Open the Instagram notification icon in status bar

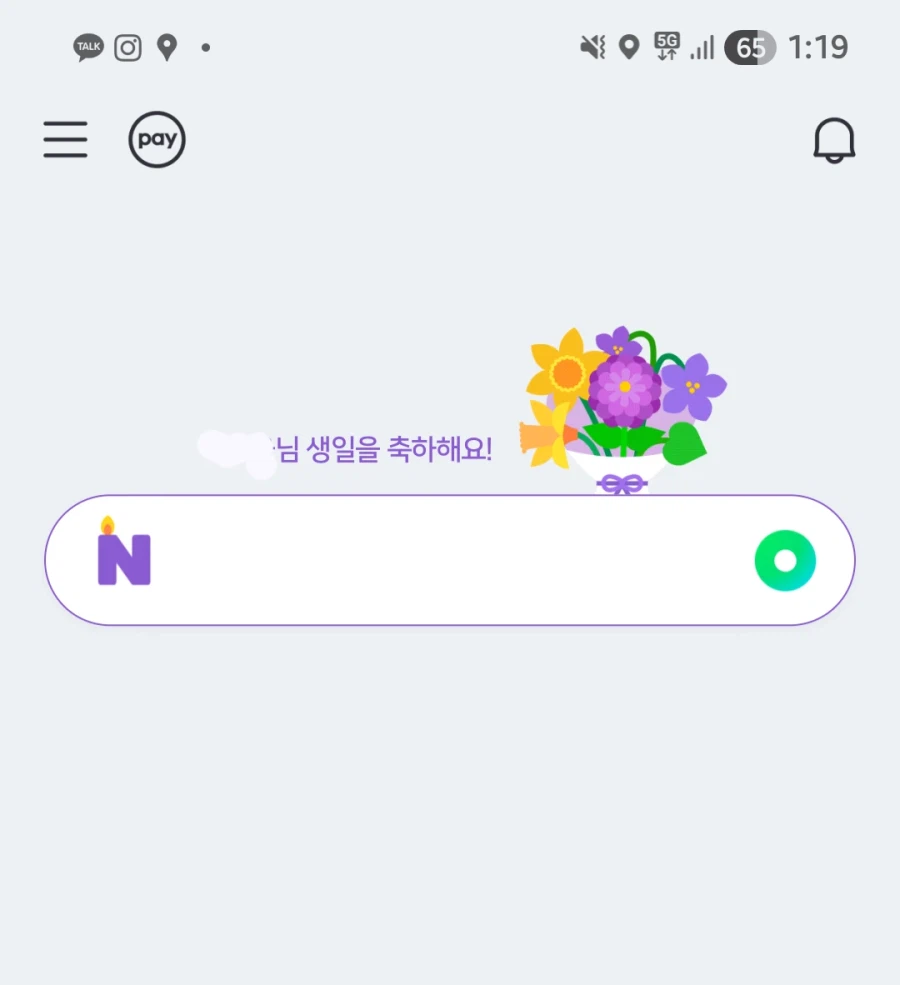128,46
